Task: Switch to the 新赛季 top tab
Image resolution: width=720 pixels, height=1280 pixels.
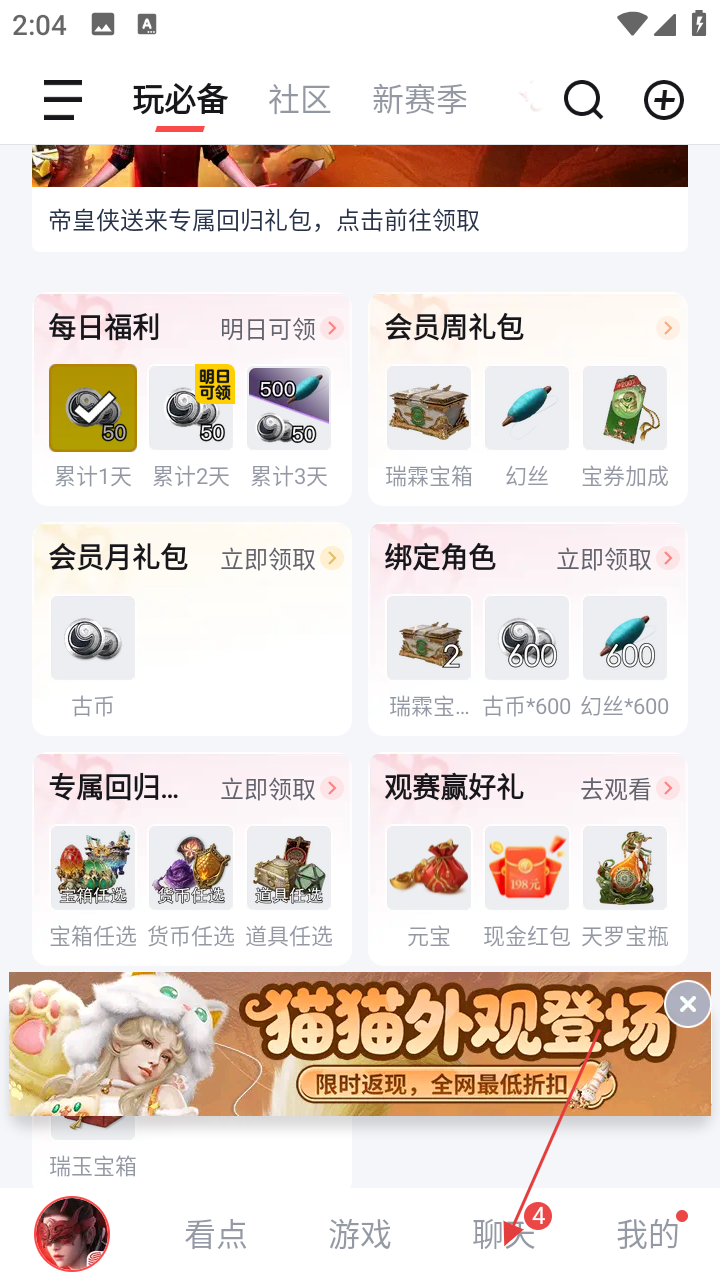Action: (x=419, y=100)
